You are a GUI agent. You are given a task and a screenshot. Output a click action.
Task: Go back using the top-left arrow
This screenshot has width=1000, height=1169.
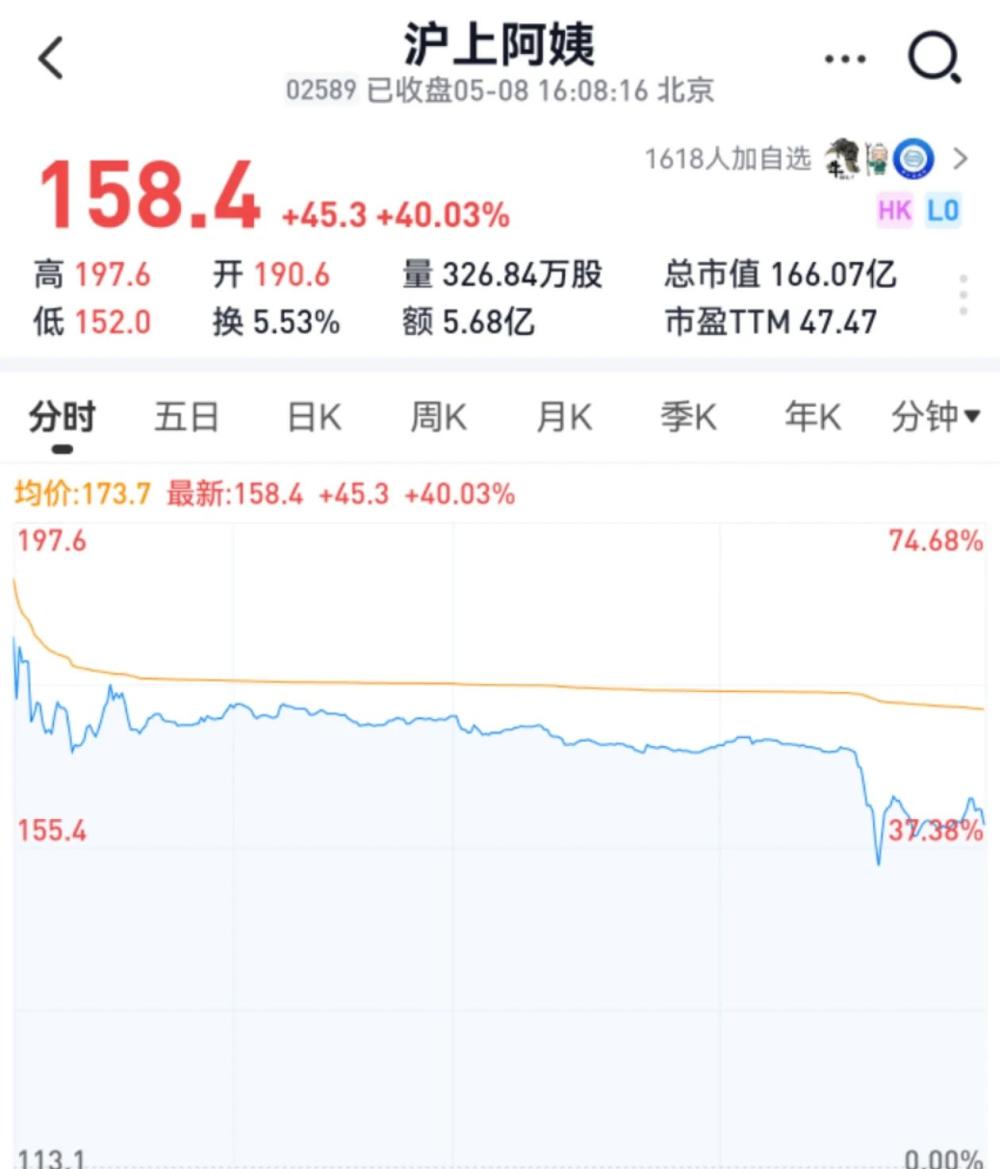coord(51,58)
